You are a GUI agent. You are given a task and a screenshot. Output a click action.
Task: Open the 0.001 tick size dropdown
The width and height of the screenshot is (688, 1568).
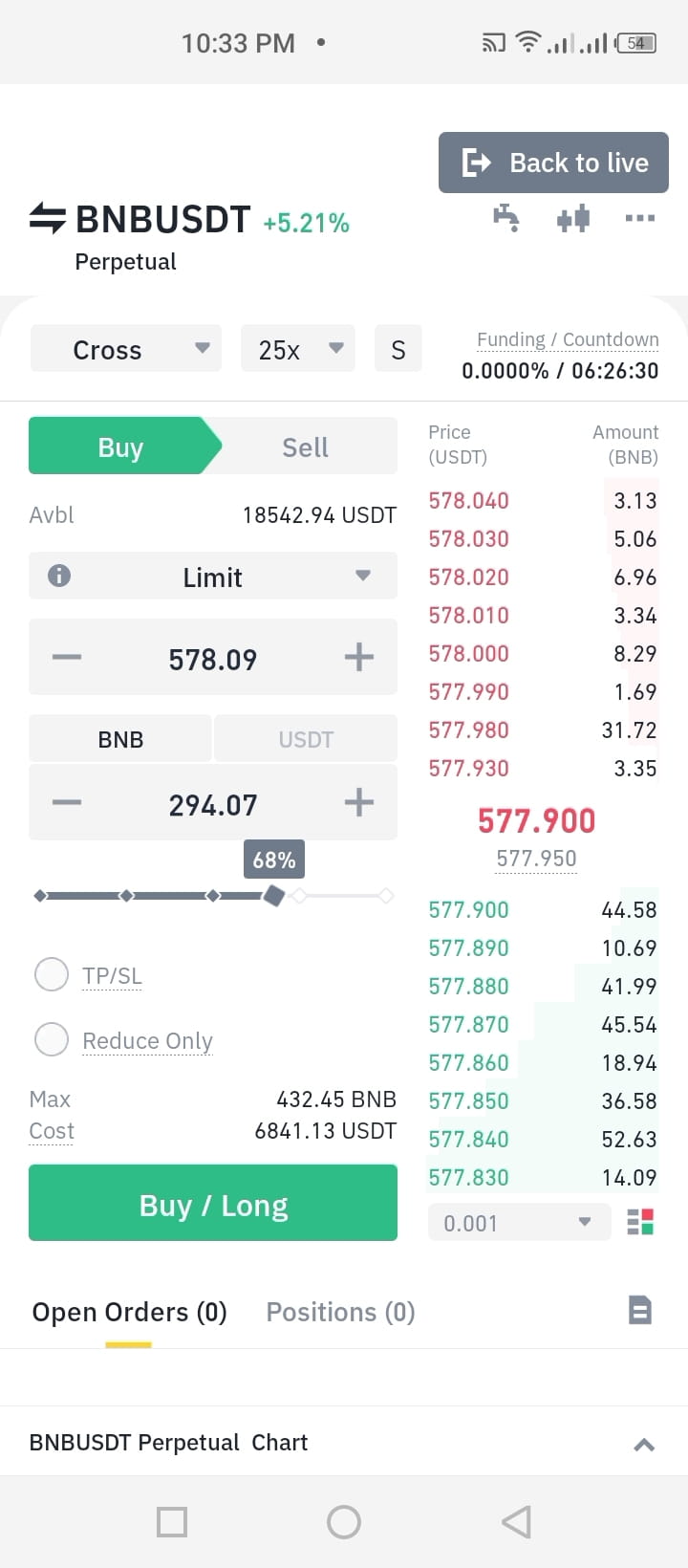[519, 1222]
